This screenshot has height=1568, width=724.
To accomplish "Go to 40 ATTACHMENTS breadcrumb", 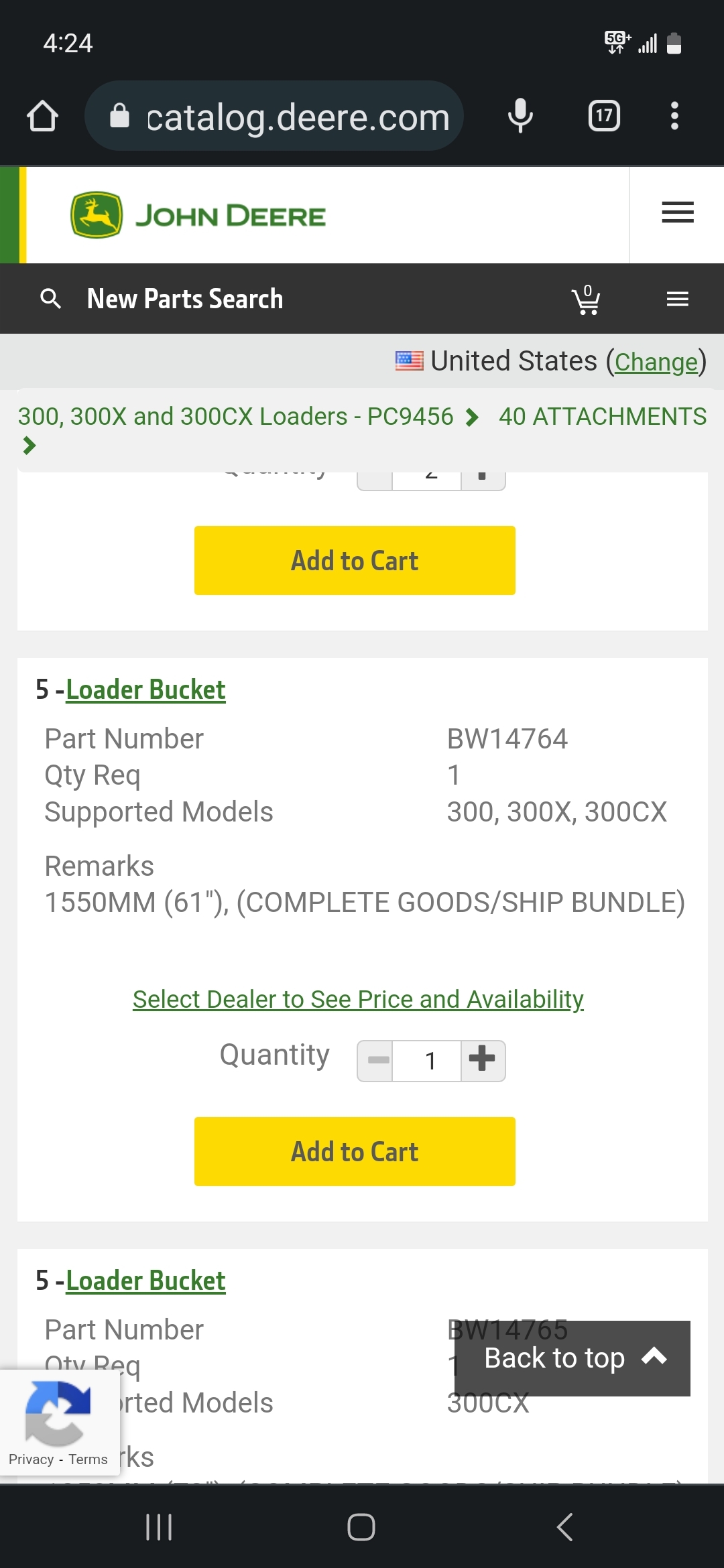I will click(x=603, y=416).
